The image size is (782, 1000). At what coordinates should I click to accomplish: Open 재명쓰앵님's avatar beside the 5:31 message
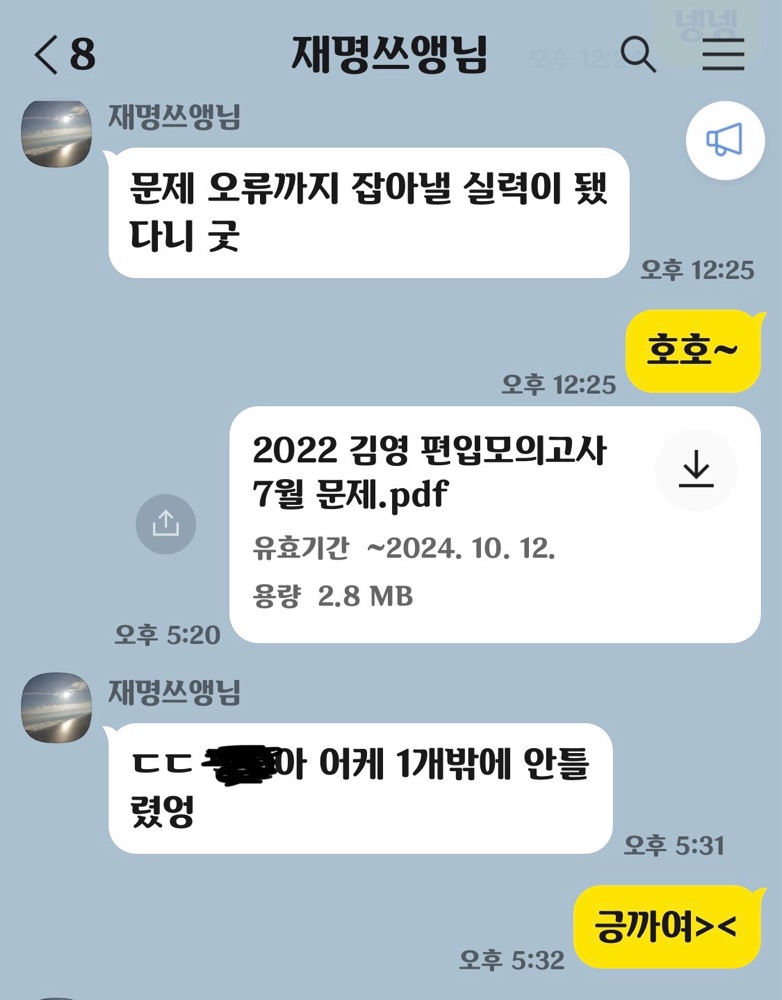56,707
